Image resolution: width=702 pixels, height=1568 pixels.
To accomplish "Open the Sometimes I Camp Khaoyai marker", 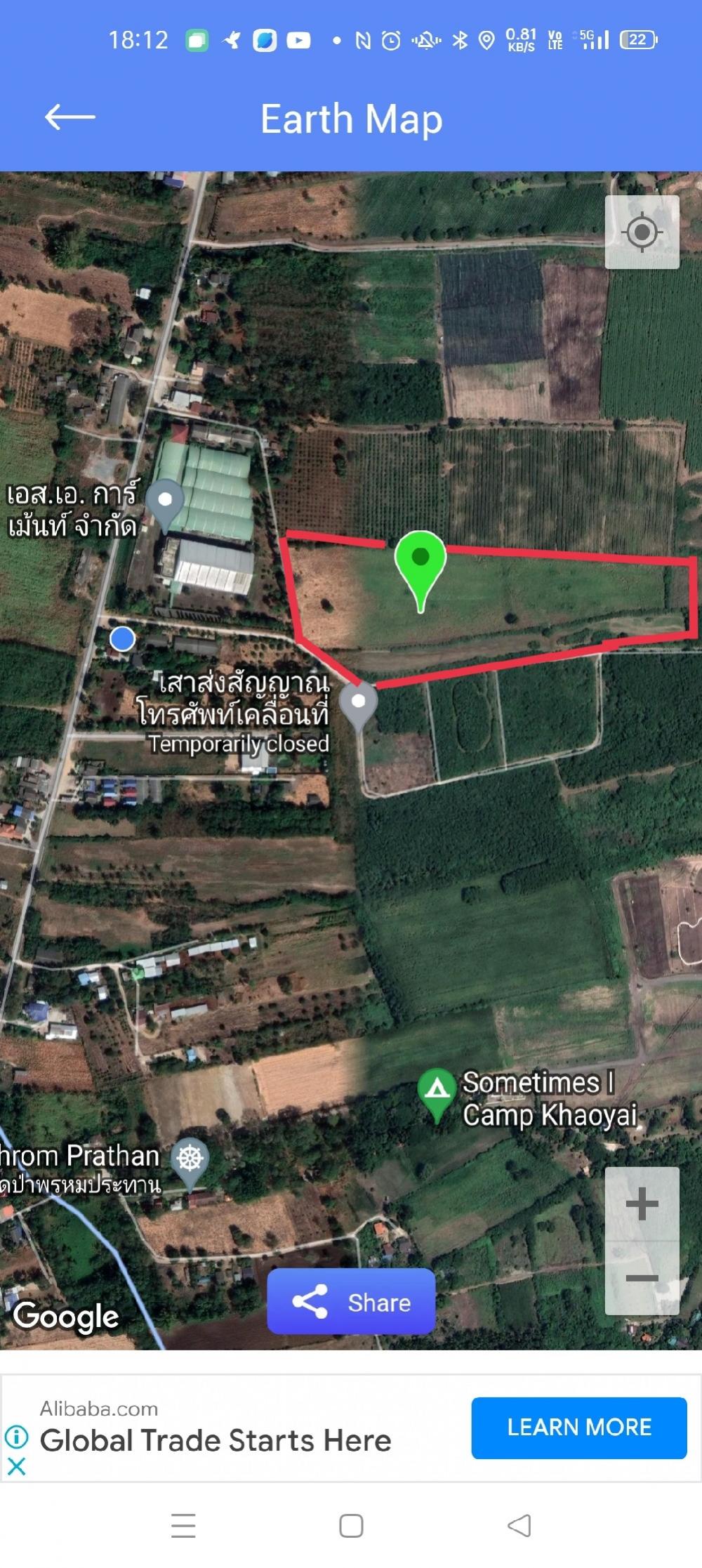I will (437, 1095).
